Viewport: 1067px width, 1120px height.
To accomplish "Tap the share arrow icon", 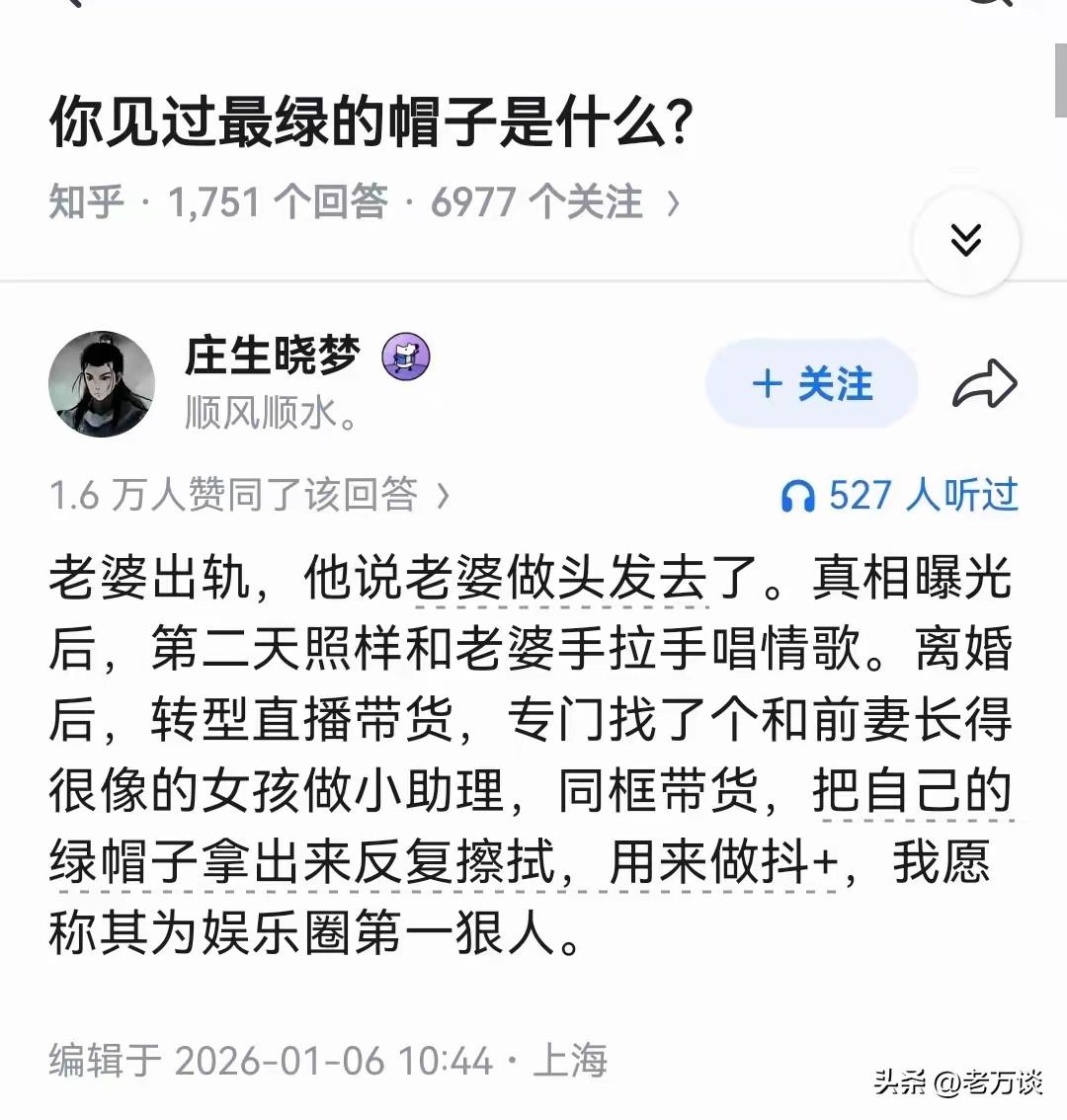I will click(983, 385).
